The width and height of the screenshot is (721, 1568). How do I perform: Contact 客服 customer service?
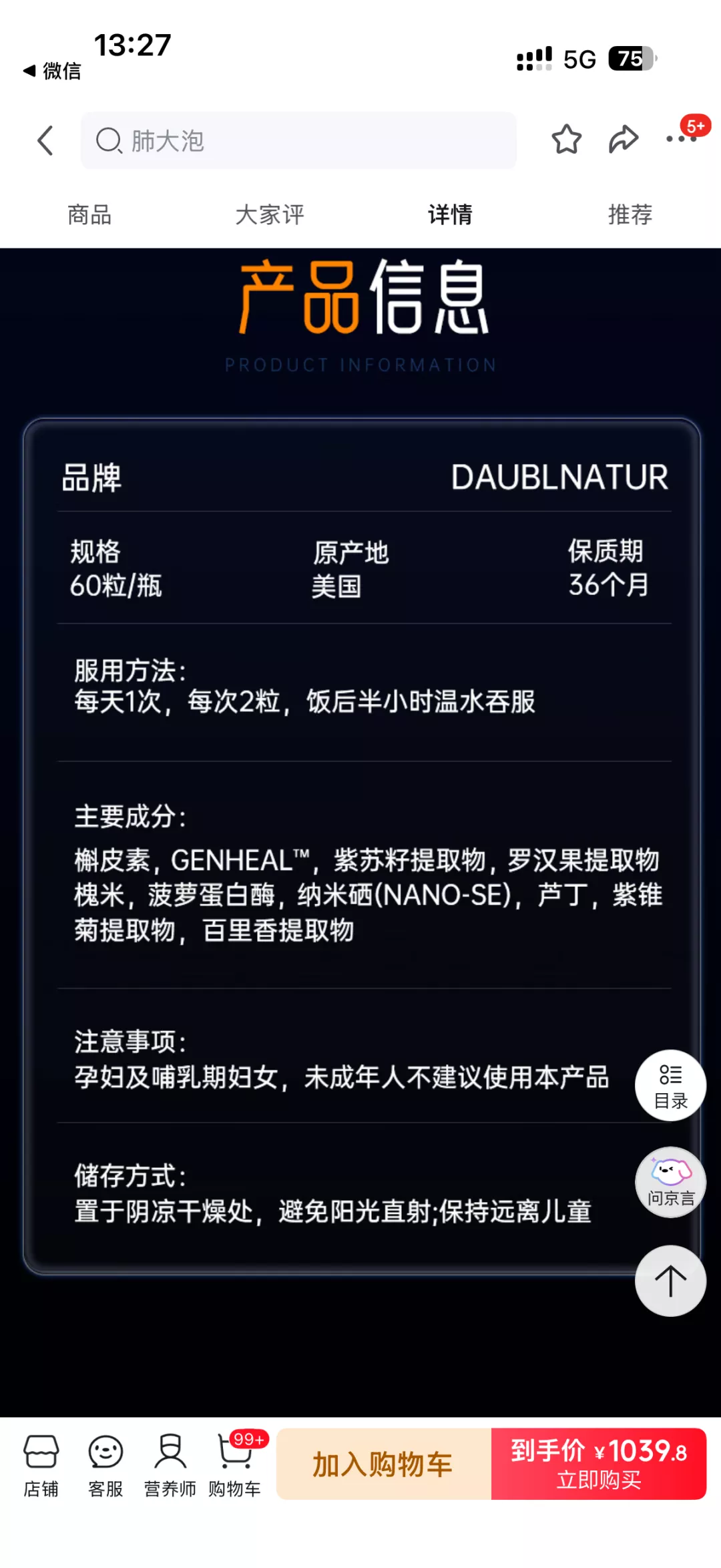105,1465
